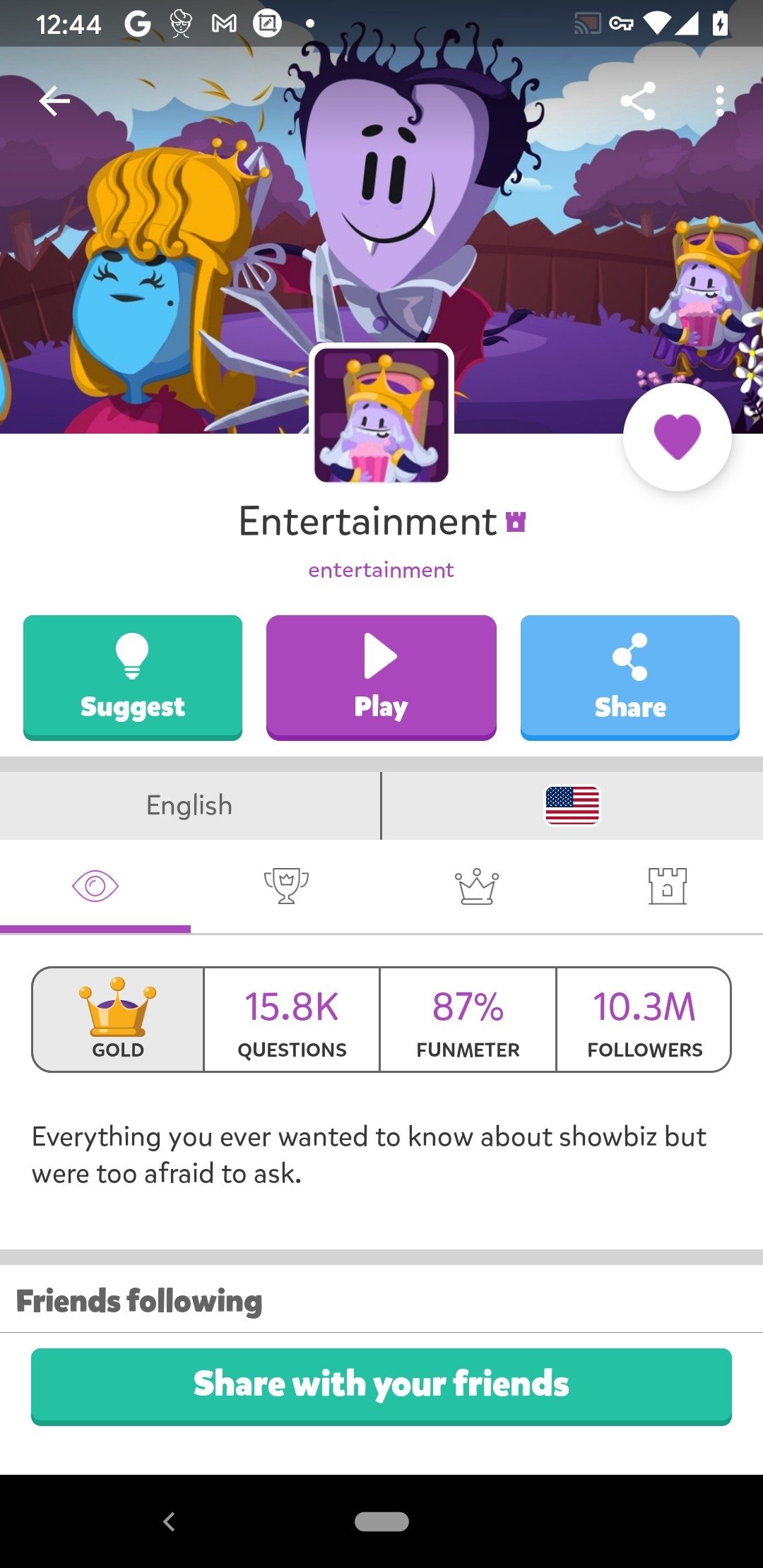This screenshot has height=1568, width=763.
Task: Go back using the top-left arrow
Action: (54, 102)
